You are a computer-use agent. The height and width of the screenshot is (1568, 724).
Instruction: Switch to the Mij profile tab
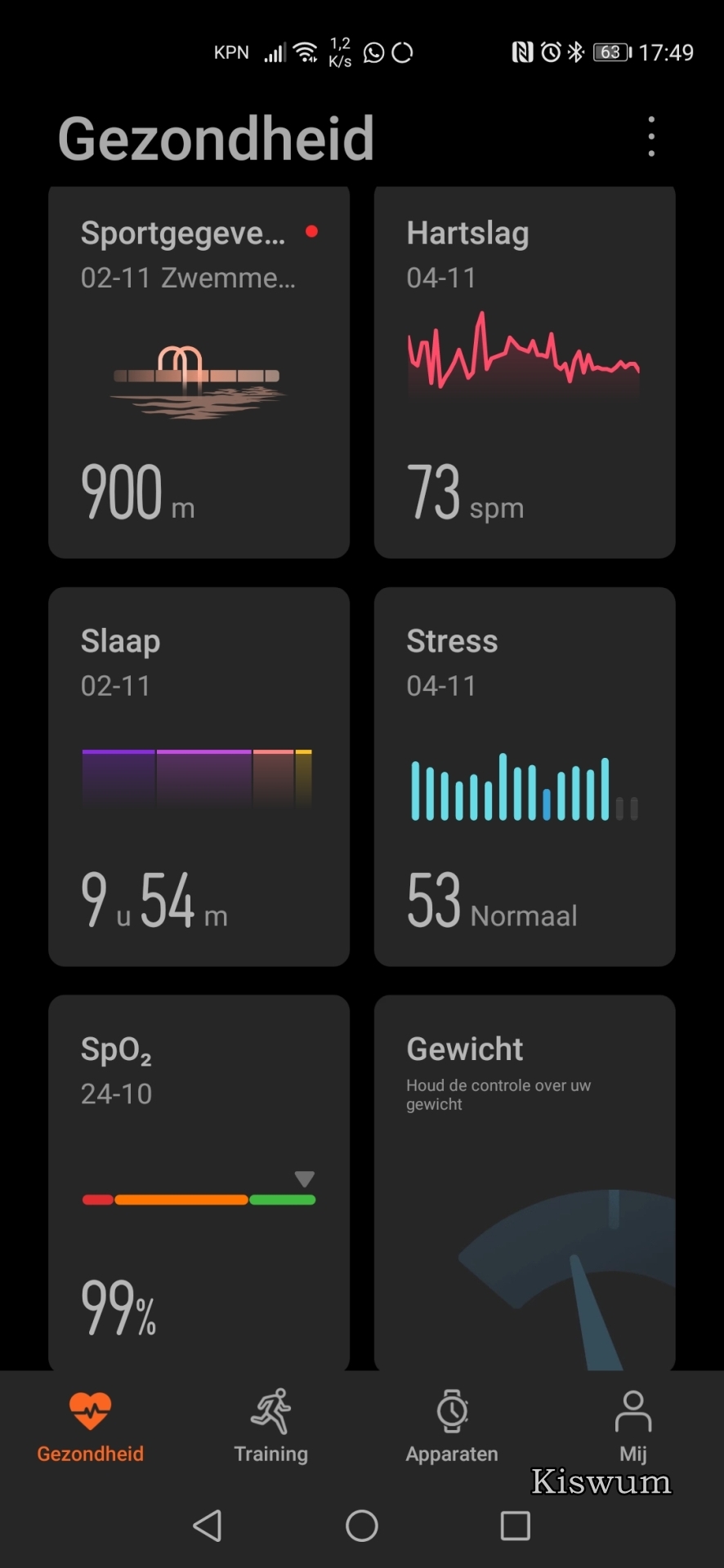pos(633,1426)
